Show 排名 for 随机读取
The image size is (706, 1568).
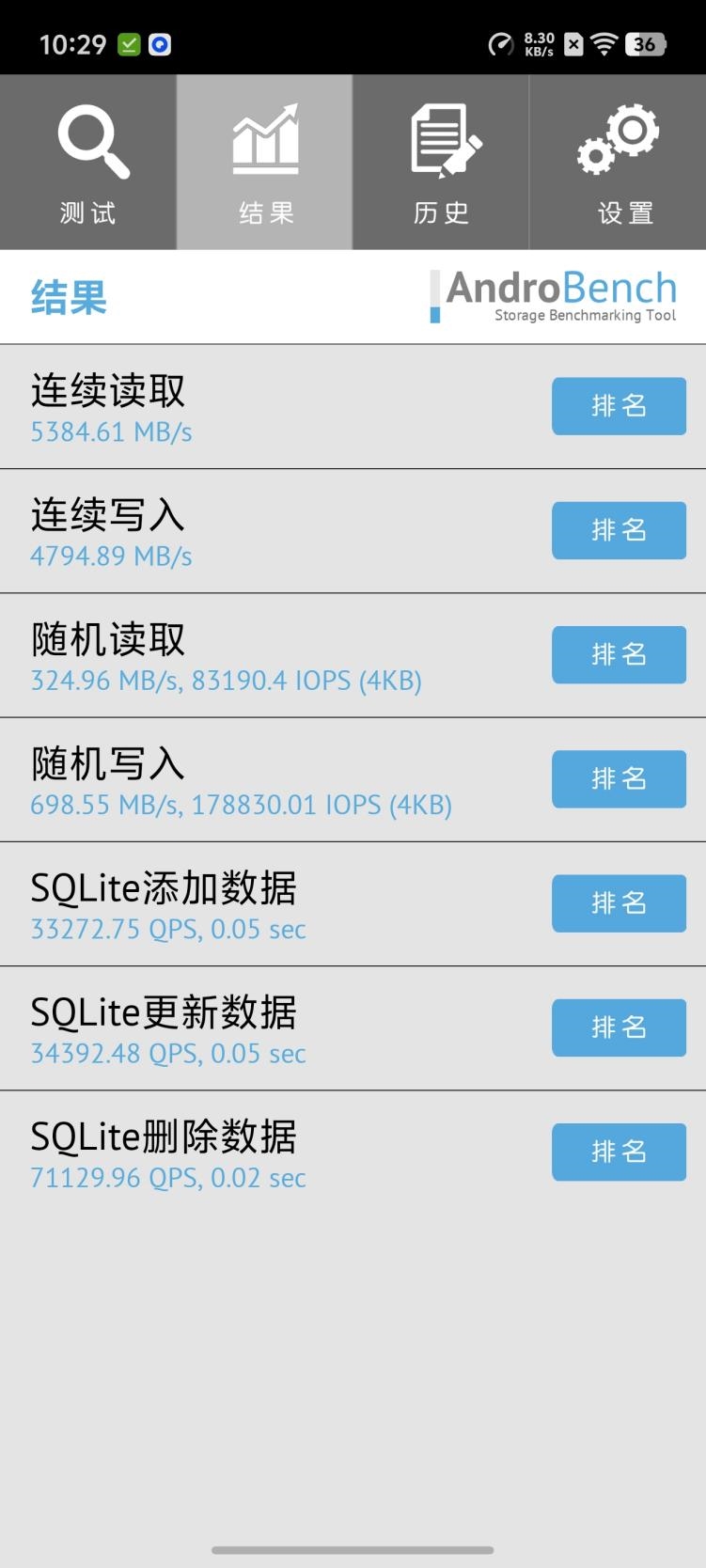pos(619,654)
